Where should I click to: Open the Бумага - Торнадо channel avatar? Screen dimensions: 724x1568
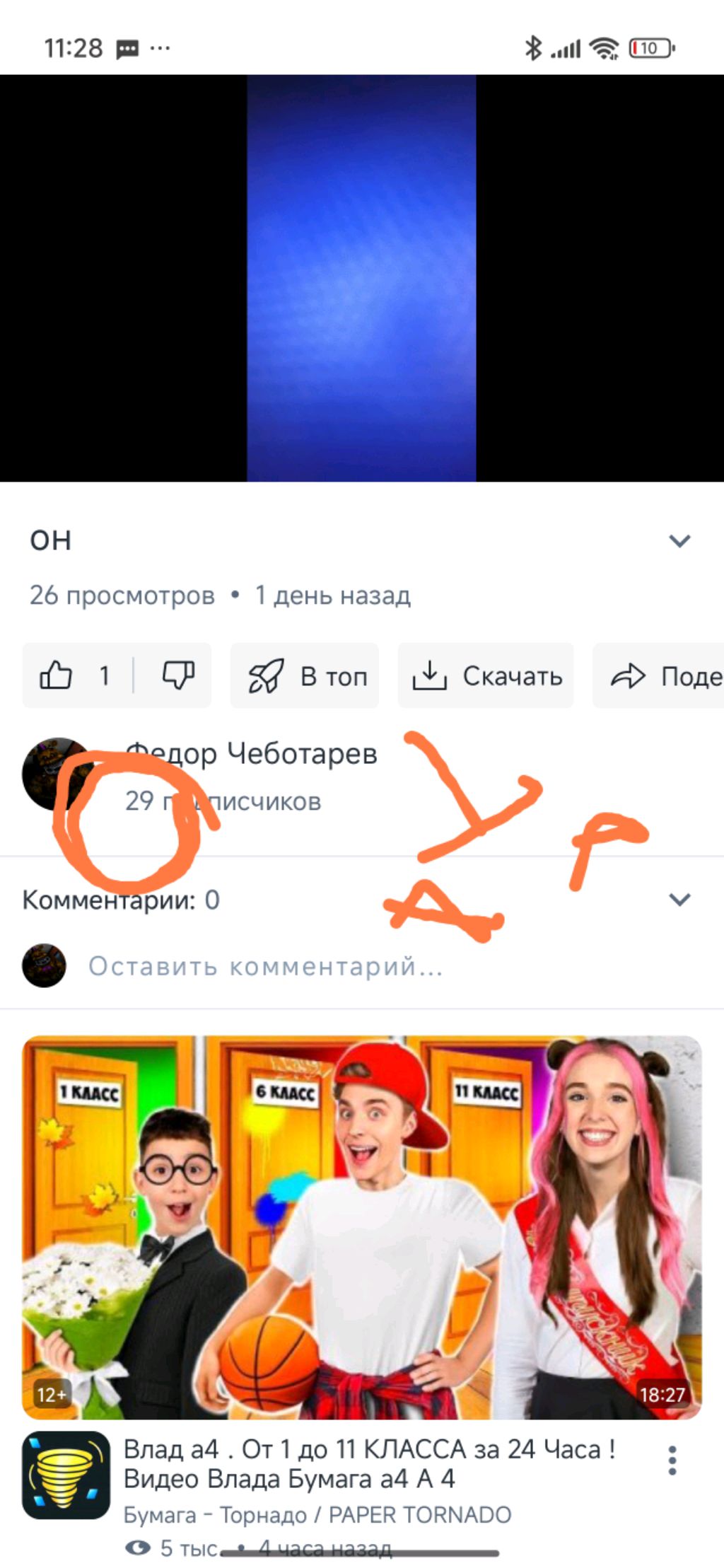click(66, 1475)
